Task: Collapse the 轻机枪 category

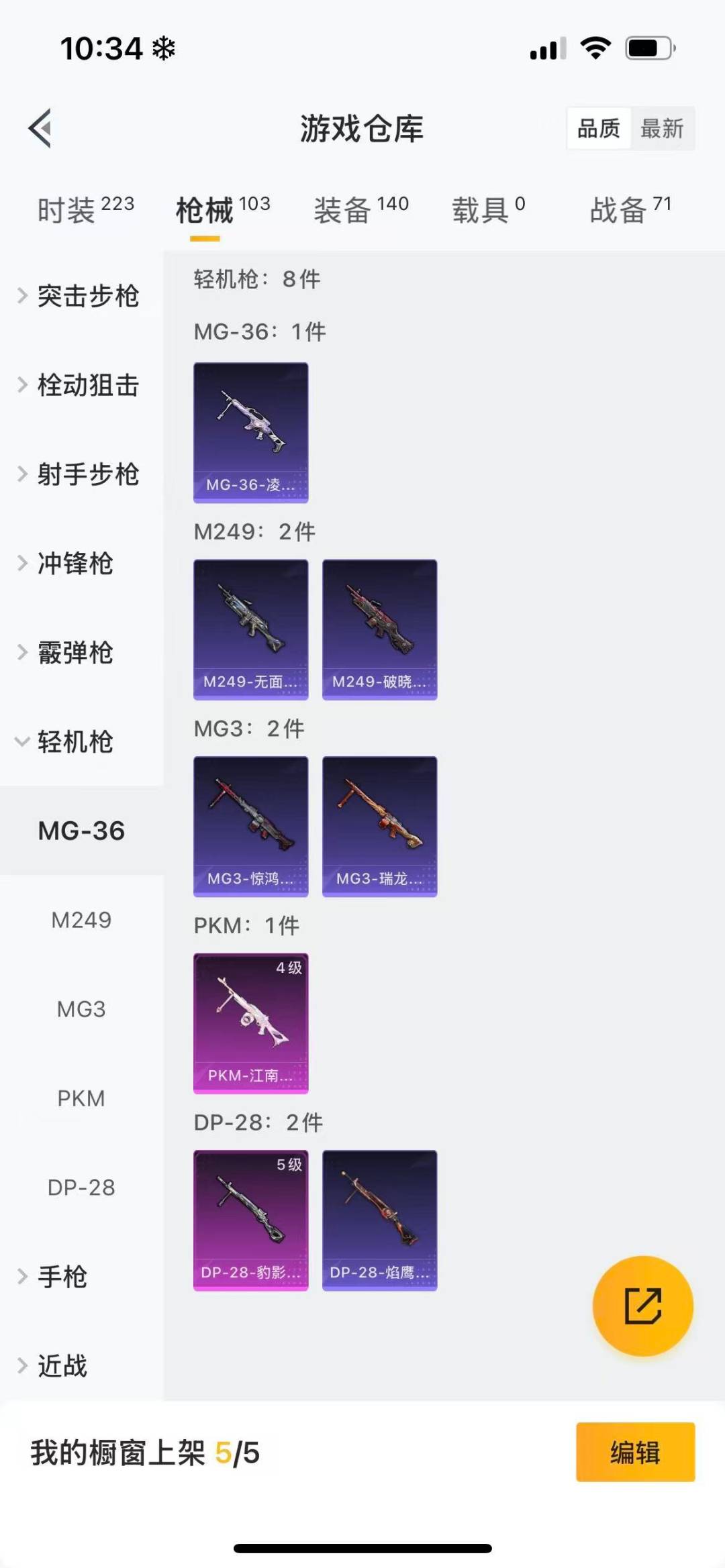Action: tap(74, 743)
